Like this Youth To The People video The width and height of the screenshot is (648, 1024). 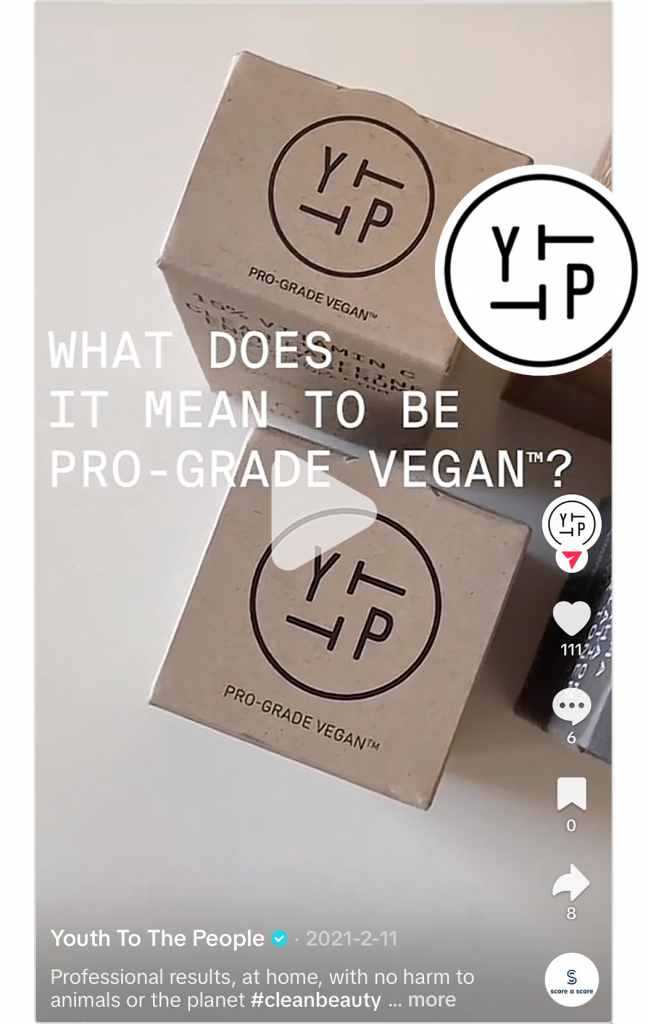tap(571, 619)
